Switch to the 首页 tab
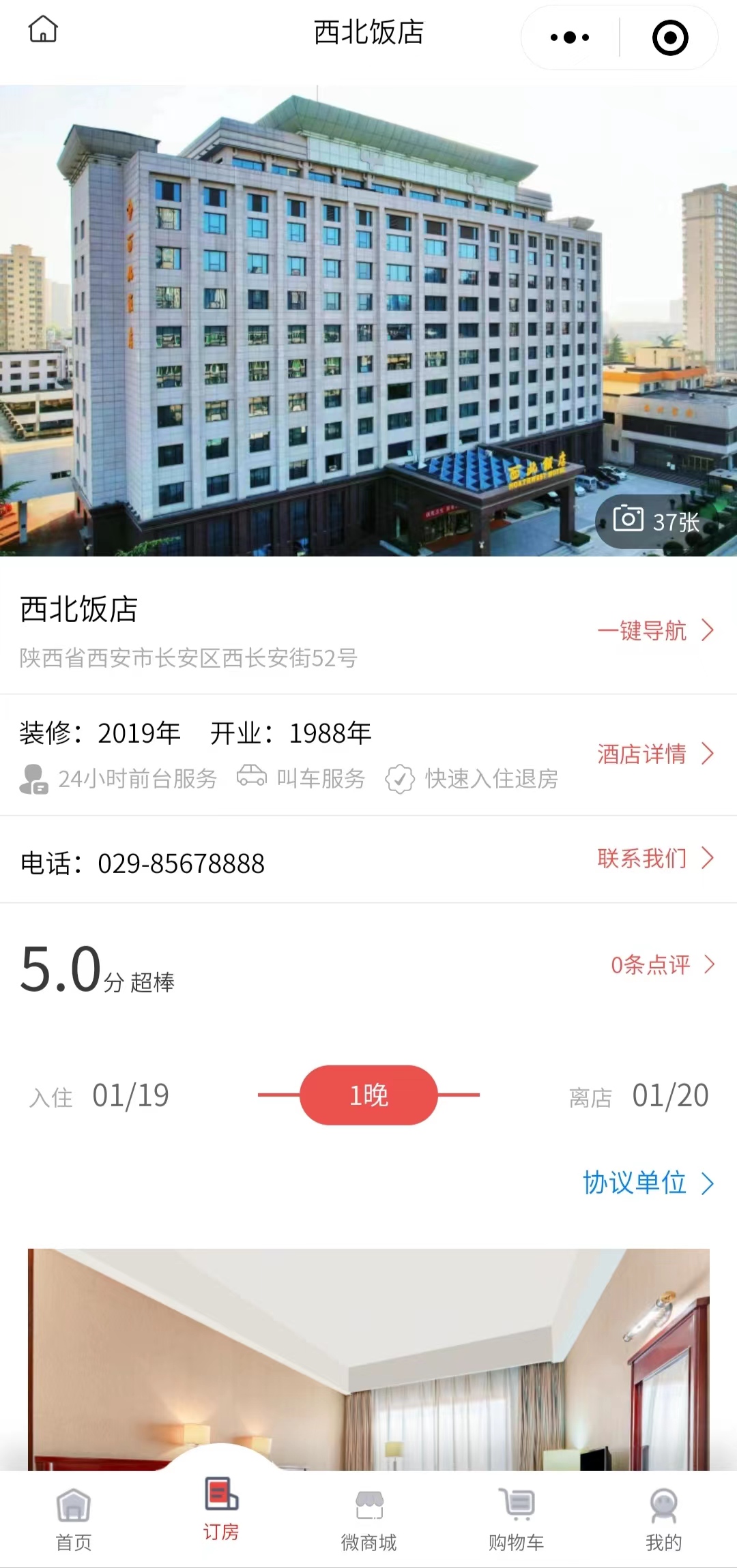The height and width of the screenshot is (1568, 737). (x=74, y=1518)
